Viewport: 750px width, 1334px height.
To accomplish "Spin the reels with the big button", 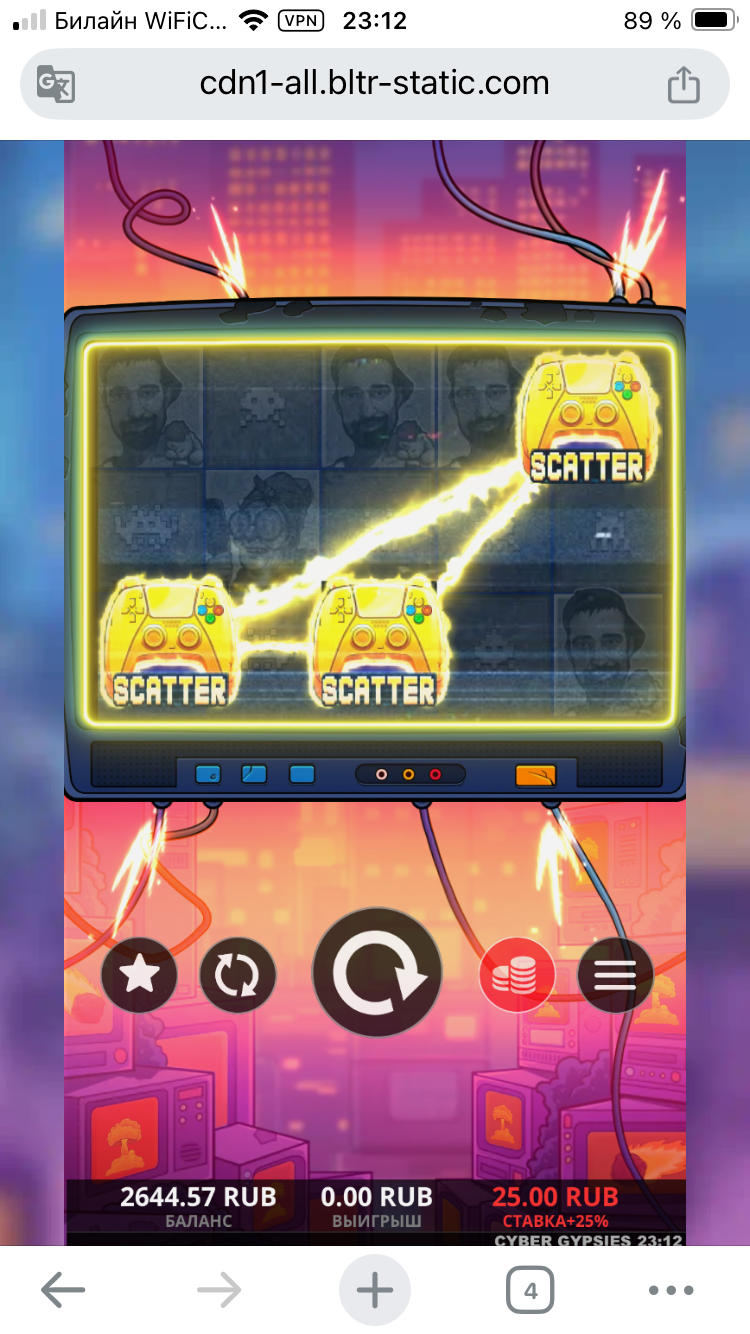I will click(376, 974).
